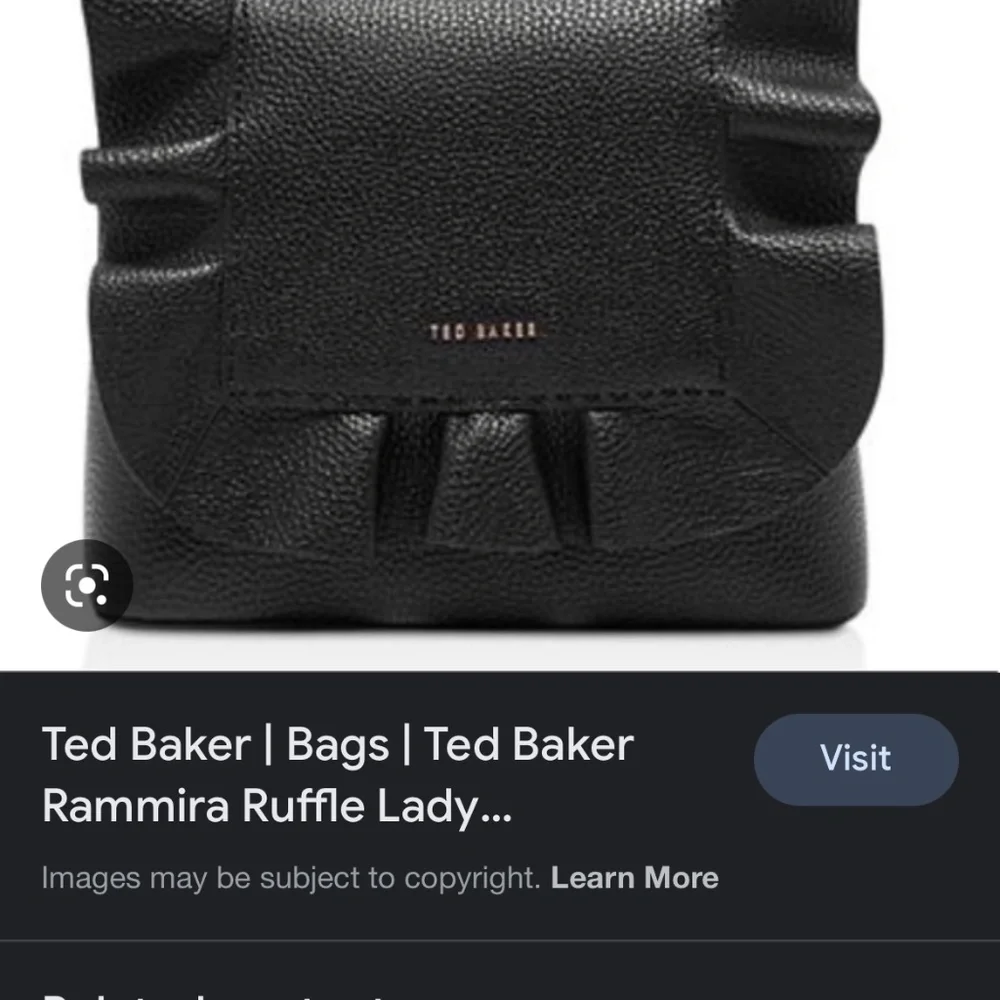Screen dimensions: 1000x1000
Task: Open Google Lens search on the image
Action: [87, 587]
